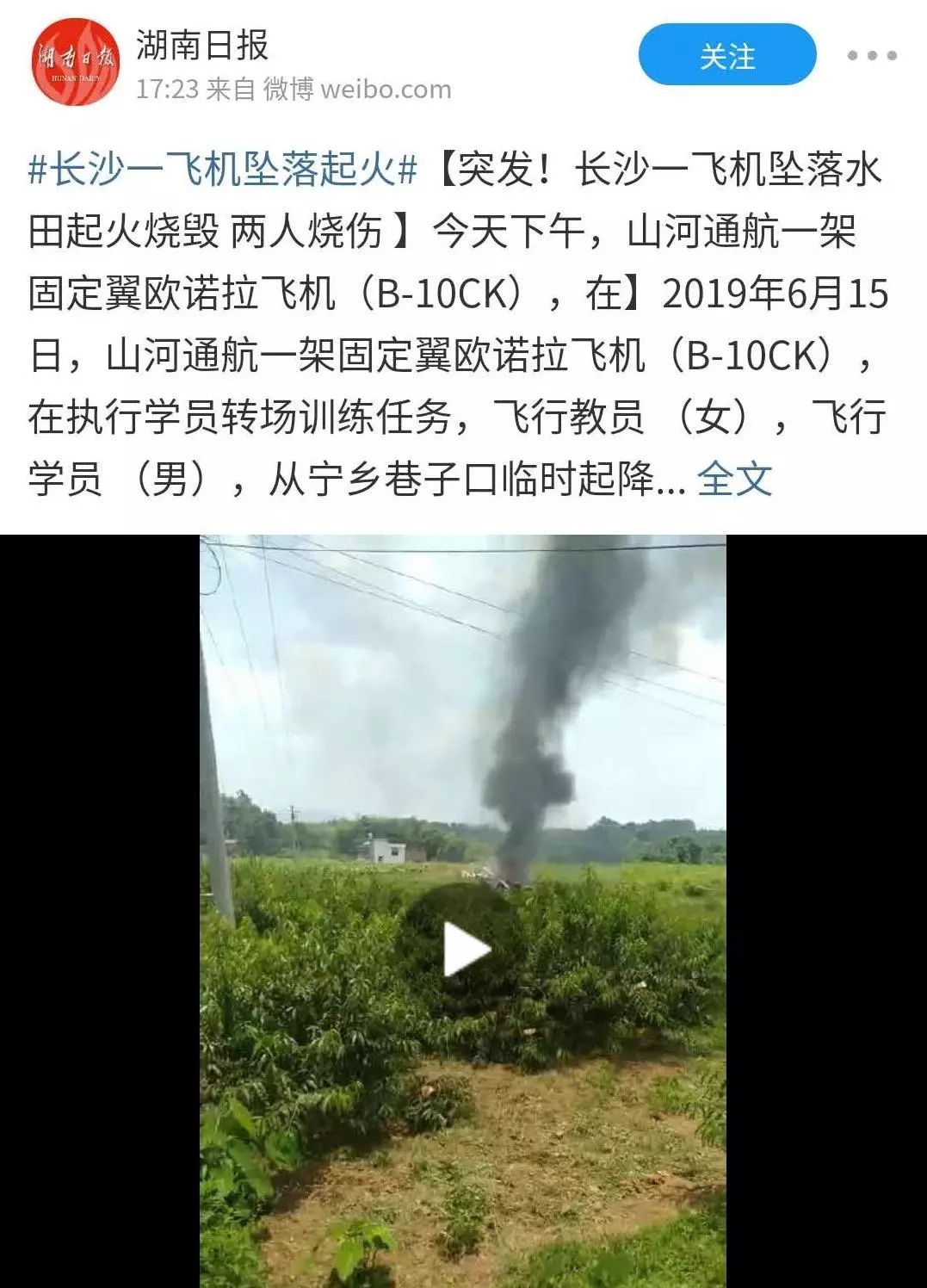Open 湖南日报 profile avatar
Image resolution: width=927 pixels, height=1288 pixels.
coord(75,62)
